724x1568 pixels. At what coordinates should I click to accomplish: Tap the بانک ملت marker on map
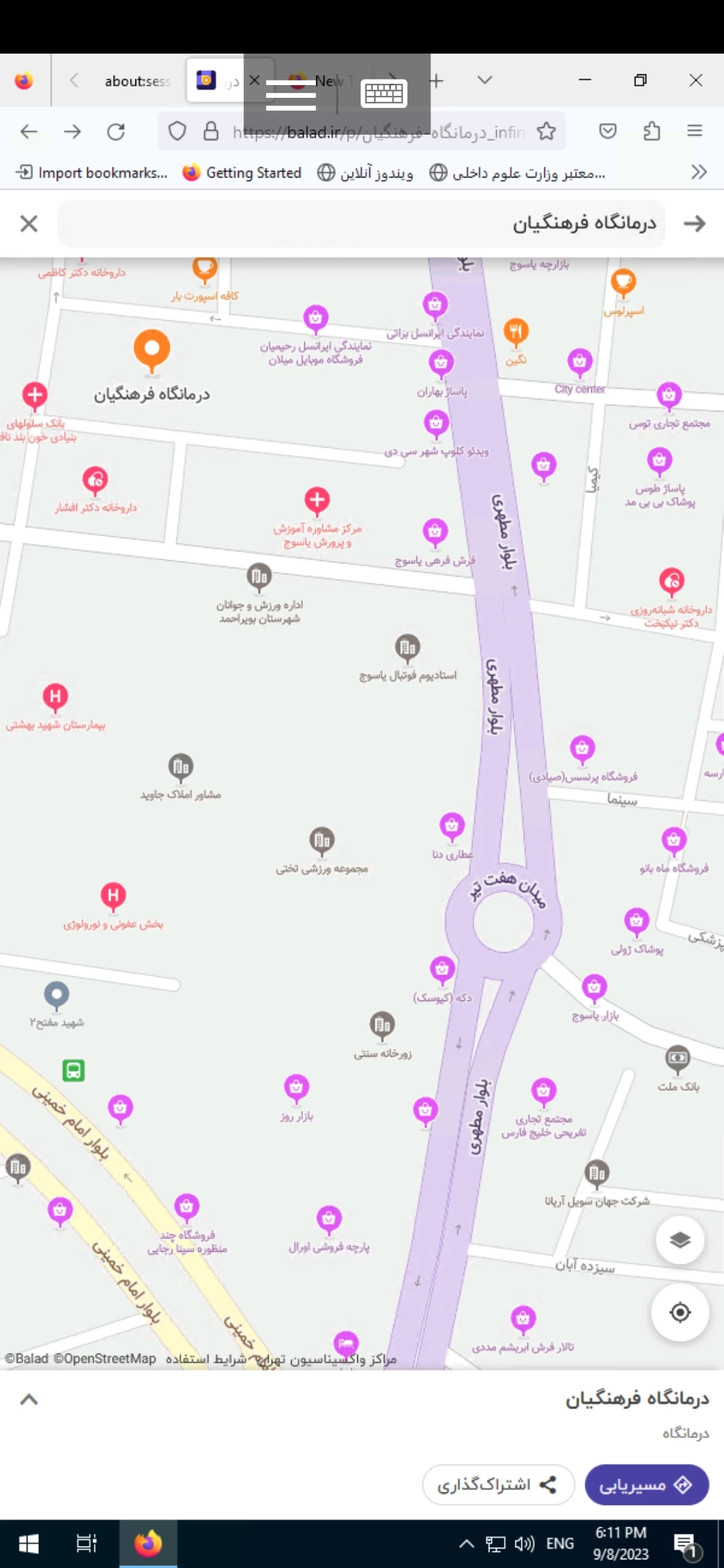click(678, 1058)
